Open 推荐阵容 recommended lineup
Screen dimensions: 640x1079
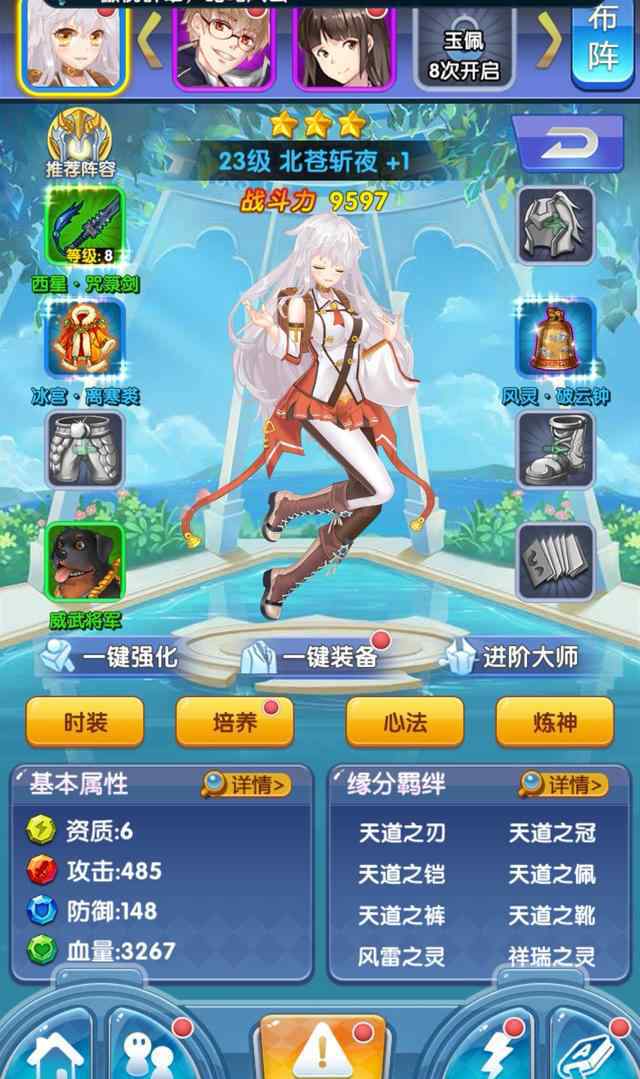[x=81, y=140]
